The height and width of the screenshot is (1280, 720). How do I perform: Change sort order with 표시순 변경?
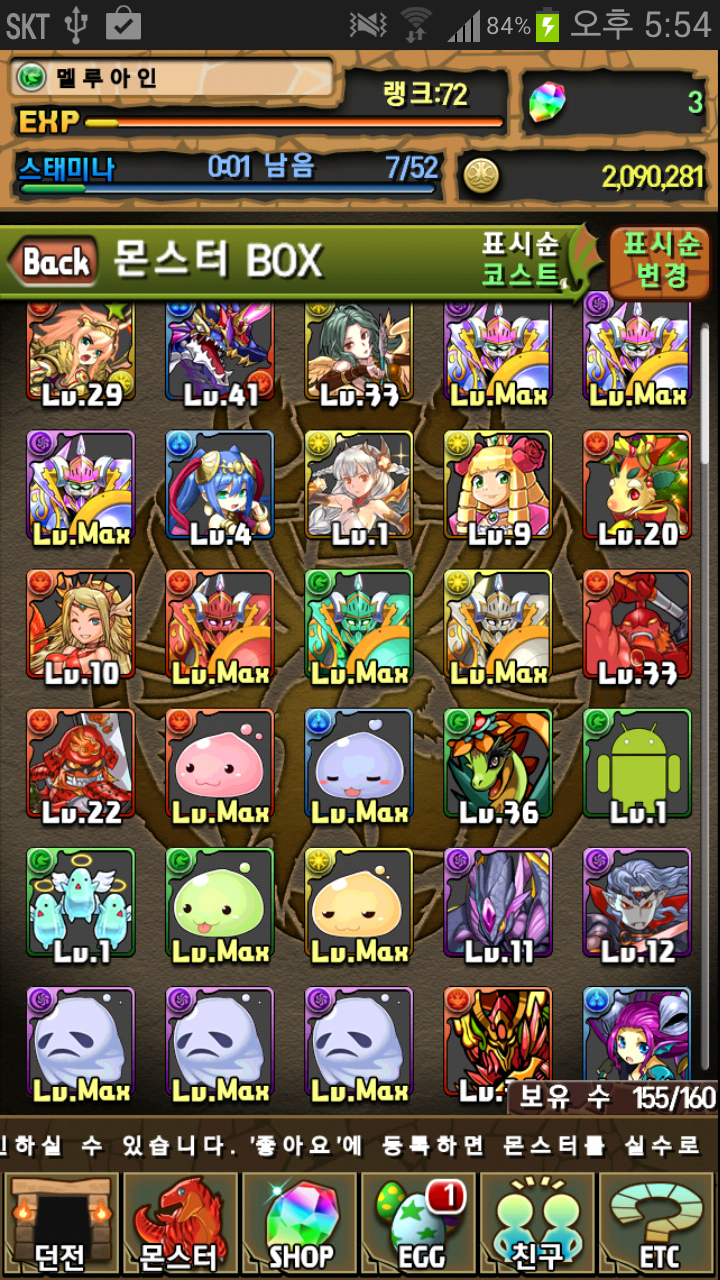(662, 260)
